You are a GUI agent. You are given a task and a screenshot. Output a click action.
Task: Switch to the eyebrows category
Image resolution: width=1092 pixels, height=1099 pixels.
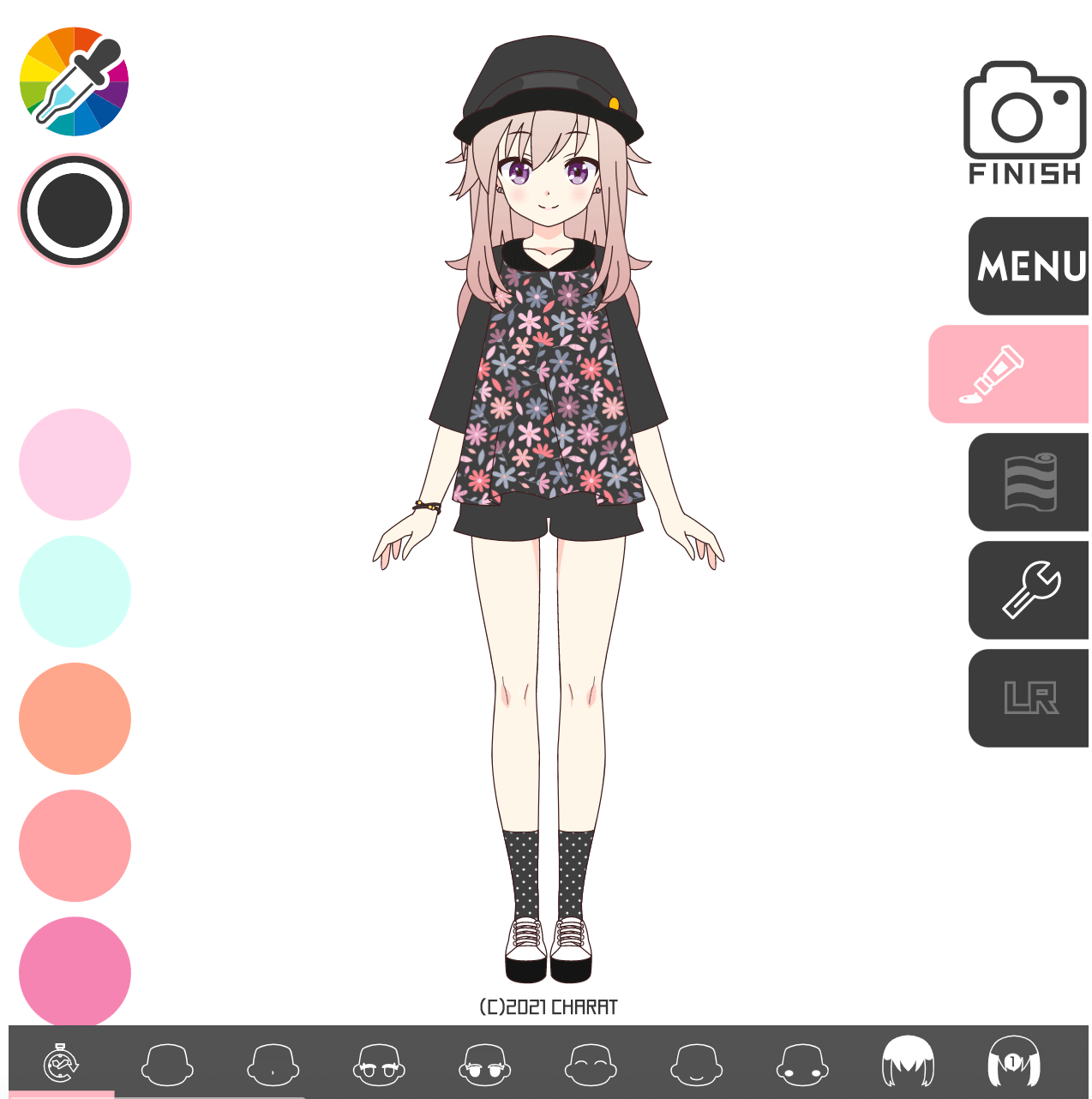click(379, 1064)
